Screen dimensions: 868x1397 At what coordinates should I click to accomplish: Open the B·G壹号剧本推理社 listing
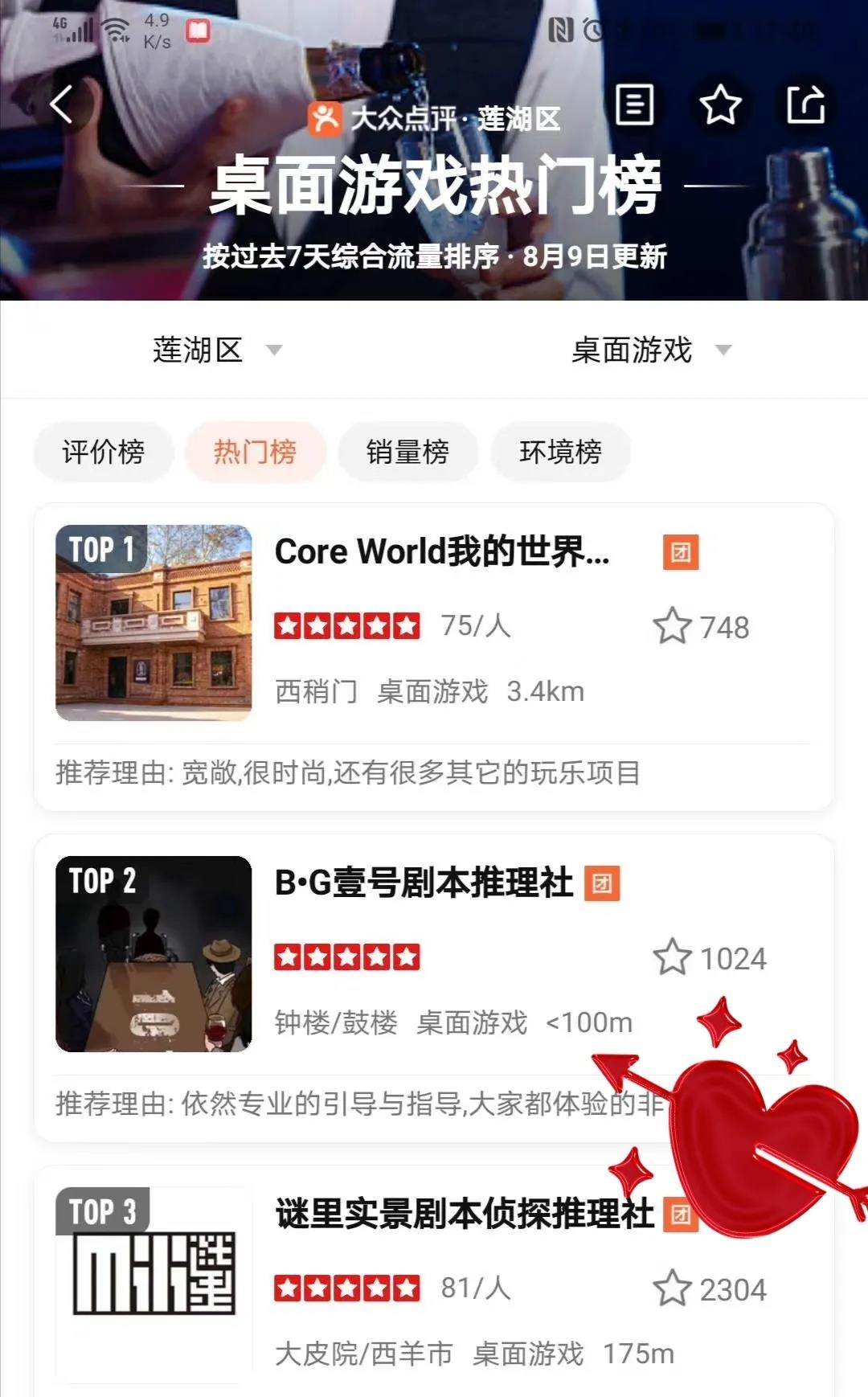(424, 883)
